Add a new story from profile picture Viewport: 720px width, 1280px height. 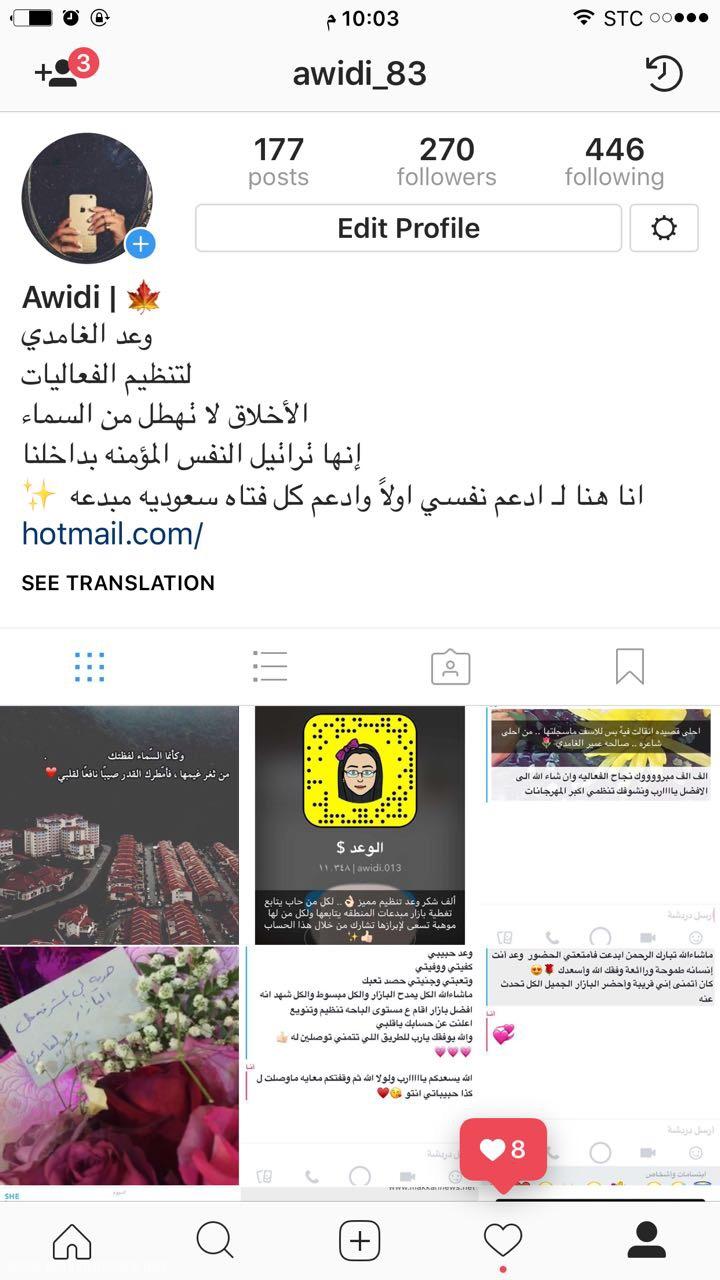click(141, 243)
